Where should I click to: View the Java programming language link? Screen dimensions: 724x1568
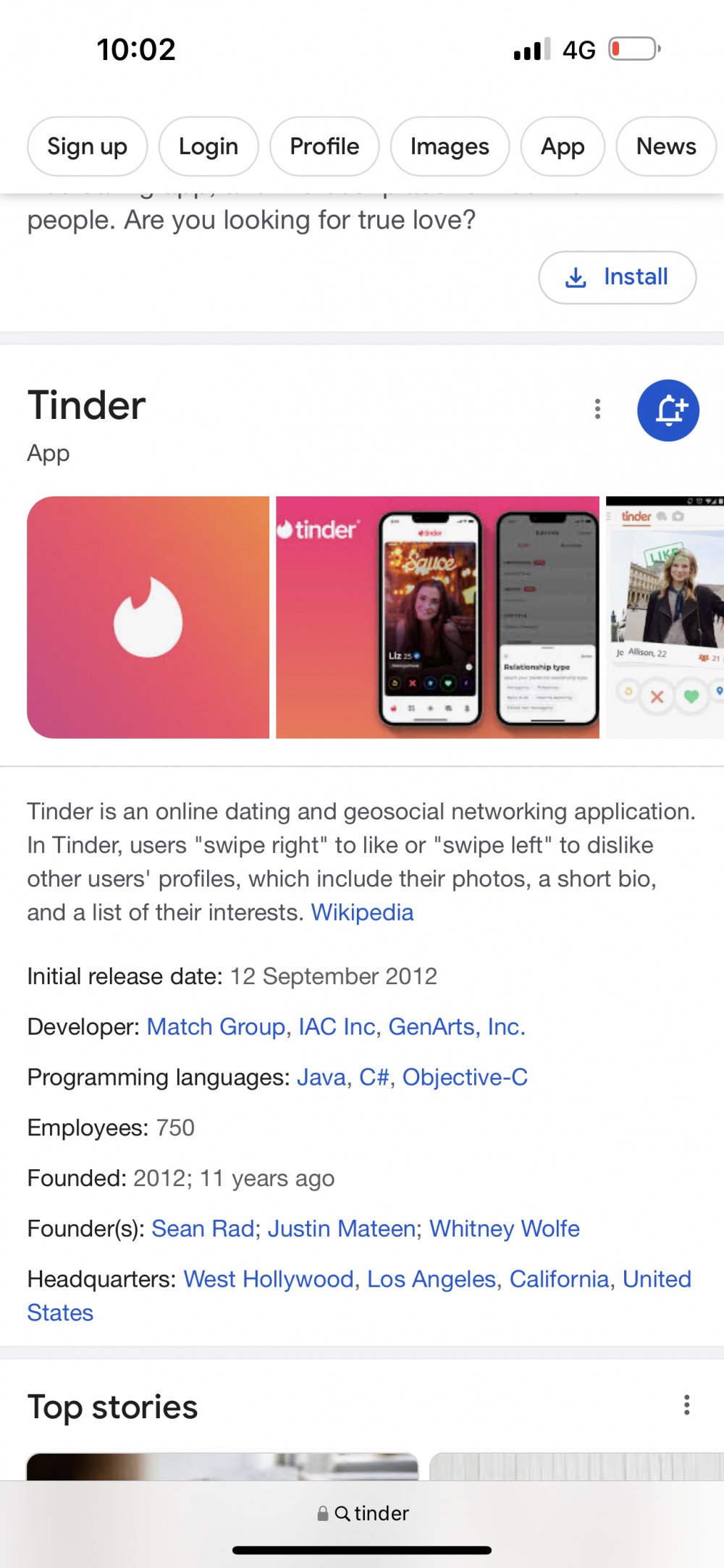point(321,1077)
